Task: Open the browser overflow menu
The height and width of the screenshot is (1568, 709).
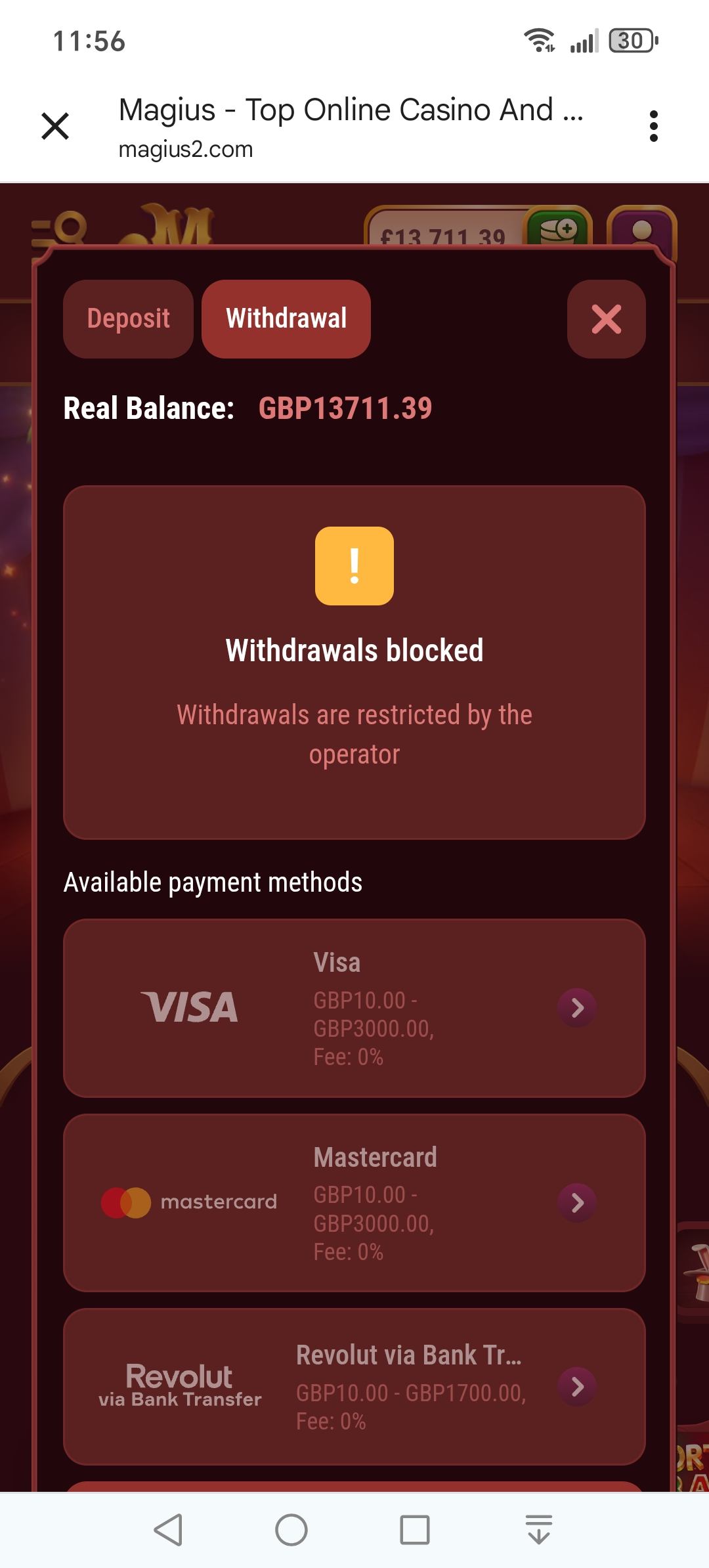Action: point(653,126)
